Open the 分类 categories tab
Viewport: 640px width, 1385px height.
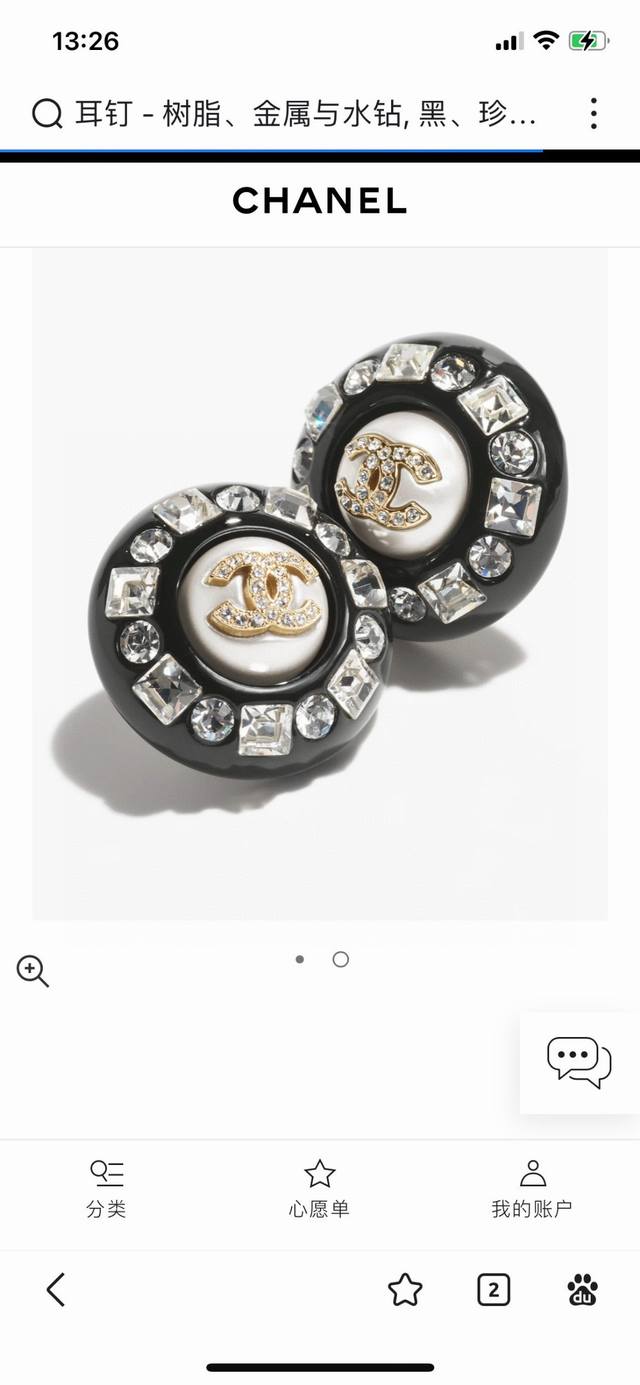coord(106,1189)
